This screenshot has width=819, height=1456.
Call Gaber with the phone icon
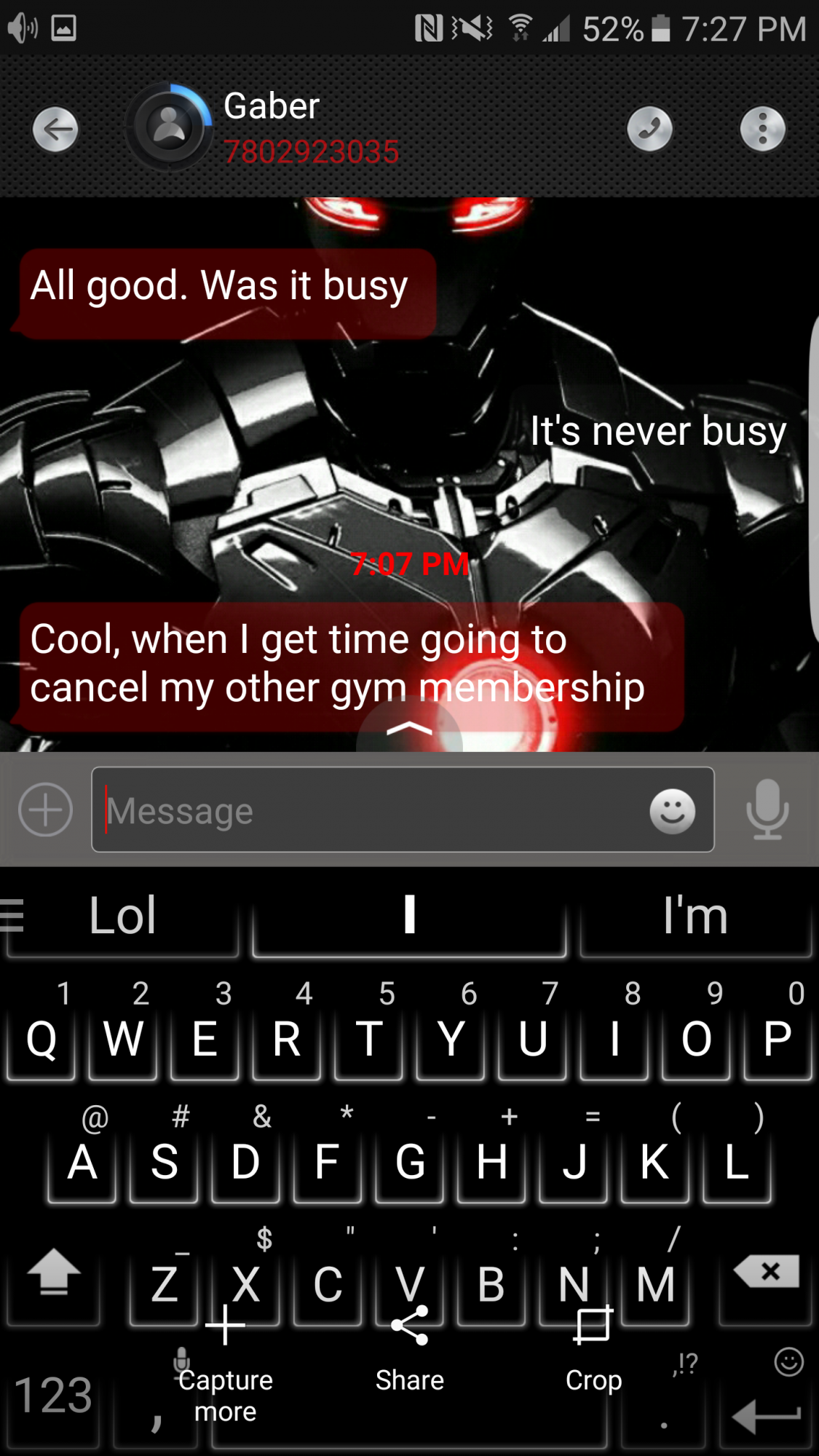[649, 130]
